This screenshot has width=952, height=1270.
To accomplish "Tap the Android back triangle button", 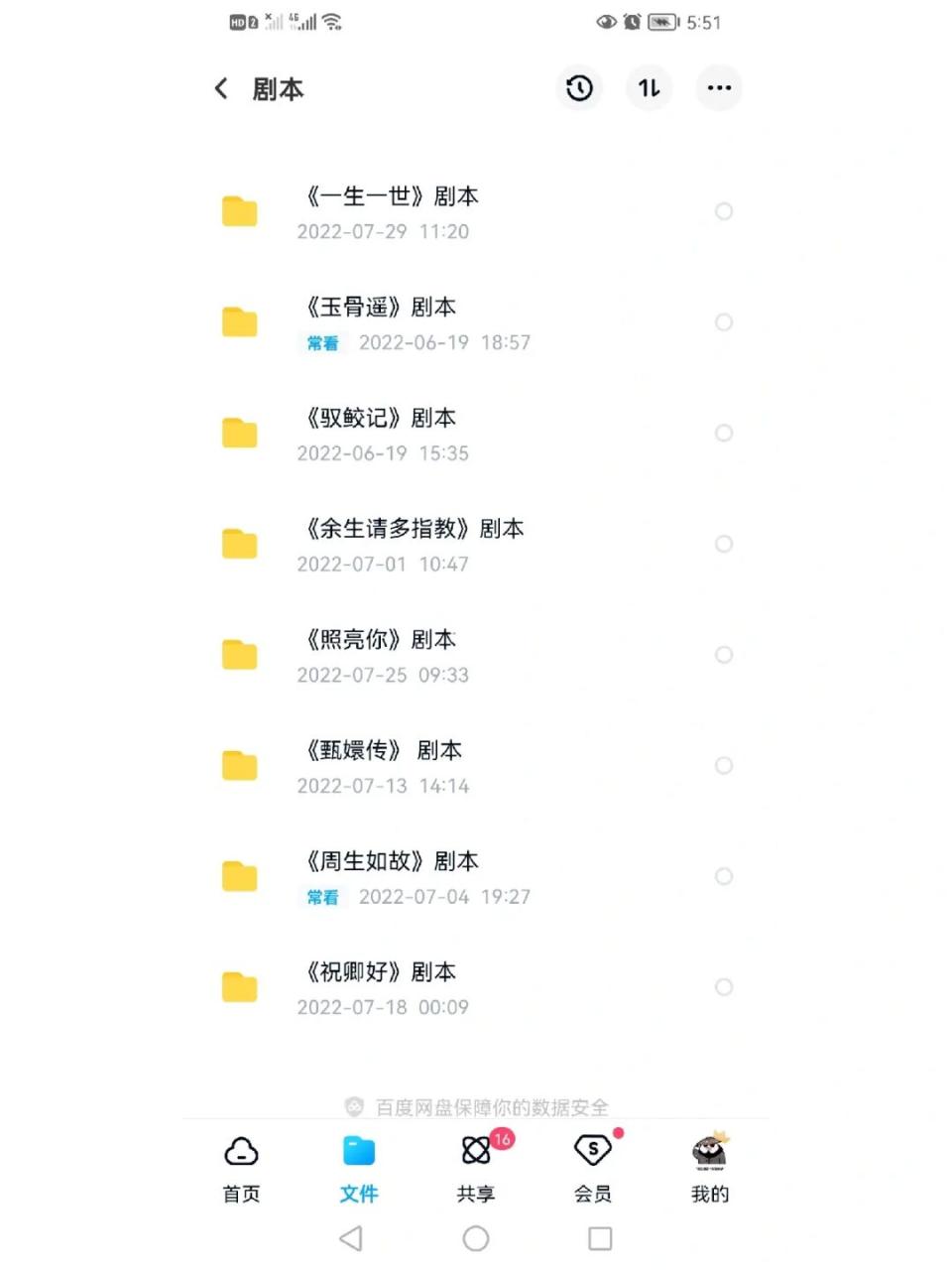I will tap(349, 1238).
